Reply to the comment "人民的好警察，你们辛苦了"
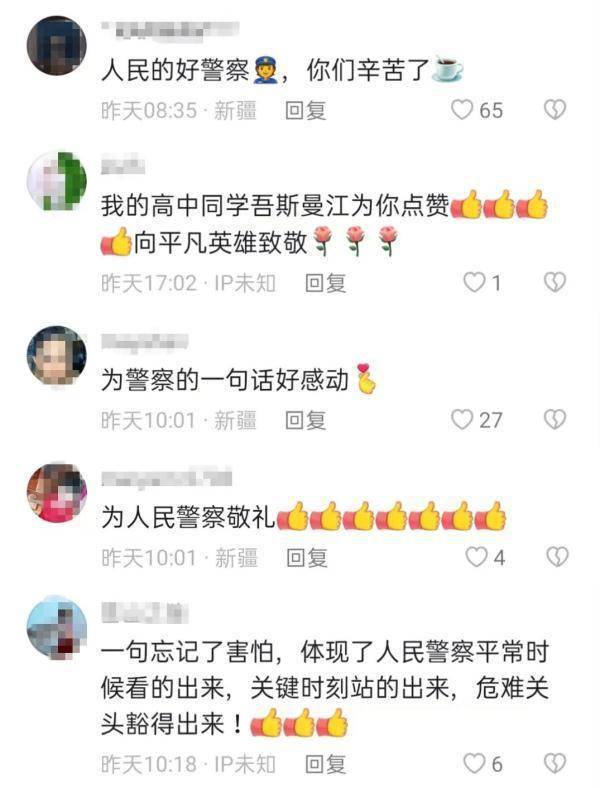600x788 pixels. (306, 110)
